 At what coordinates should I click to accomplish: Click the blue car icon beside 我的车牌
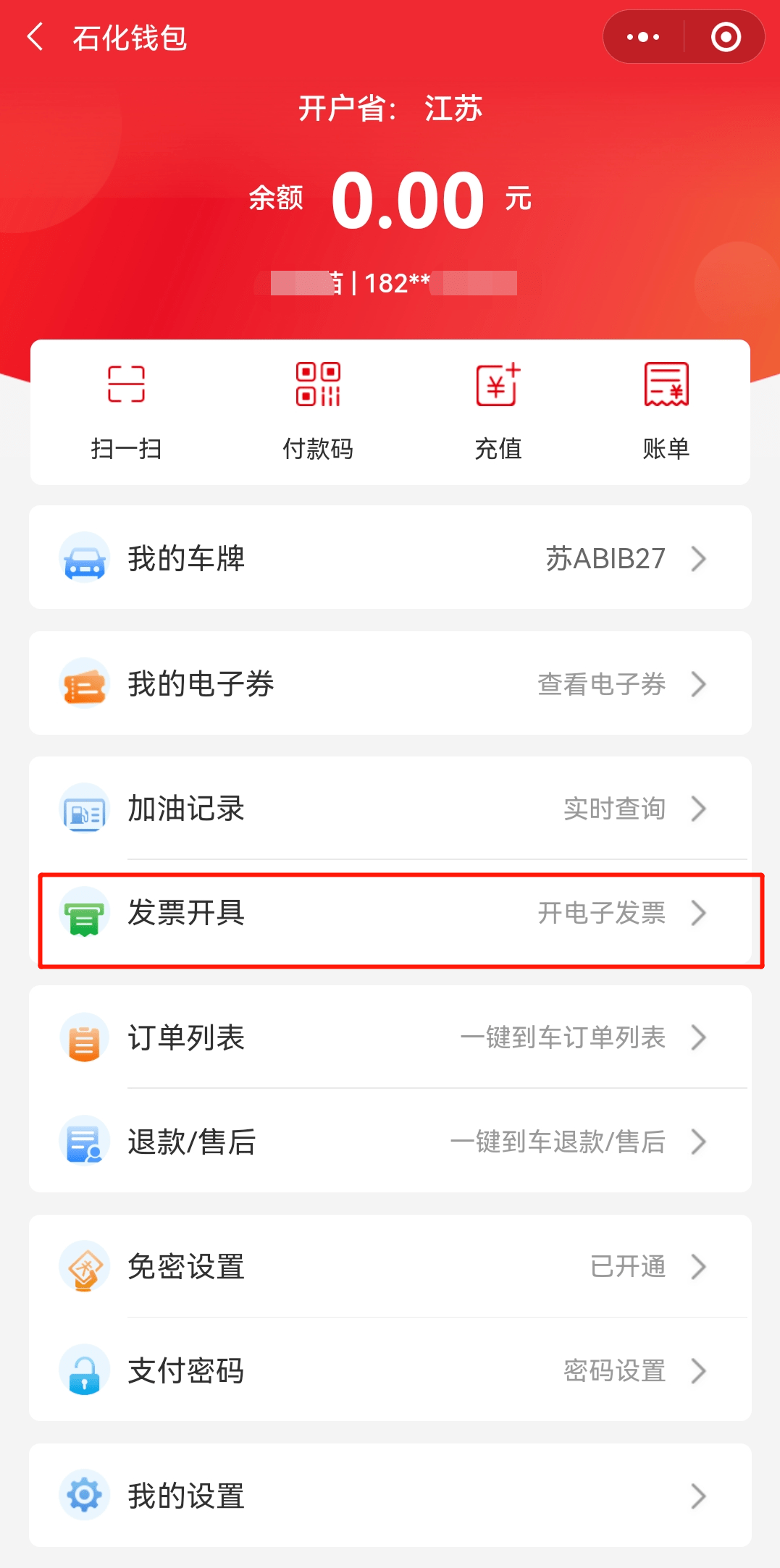(x=84, y=558)
